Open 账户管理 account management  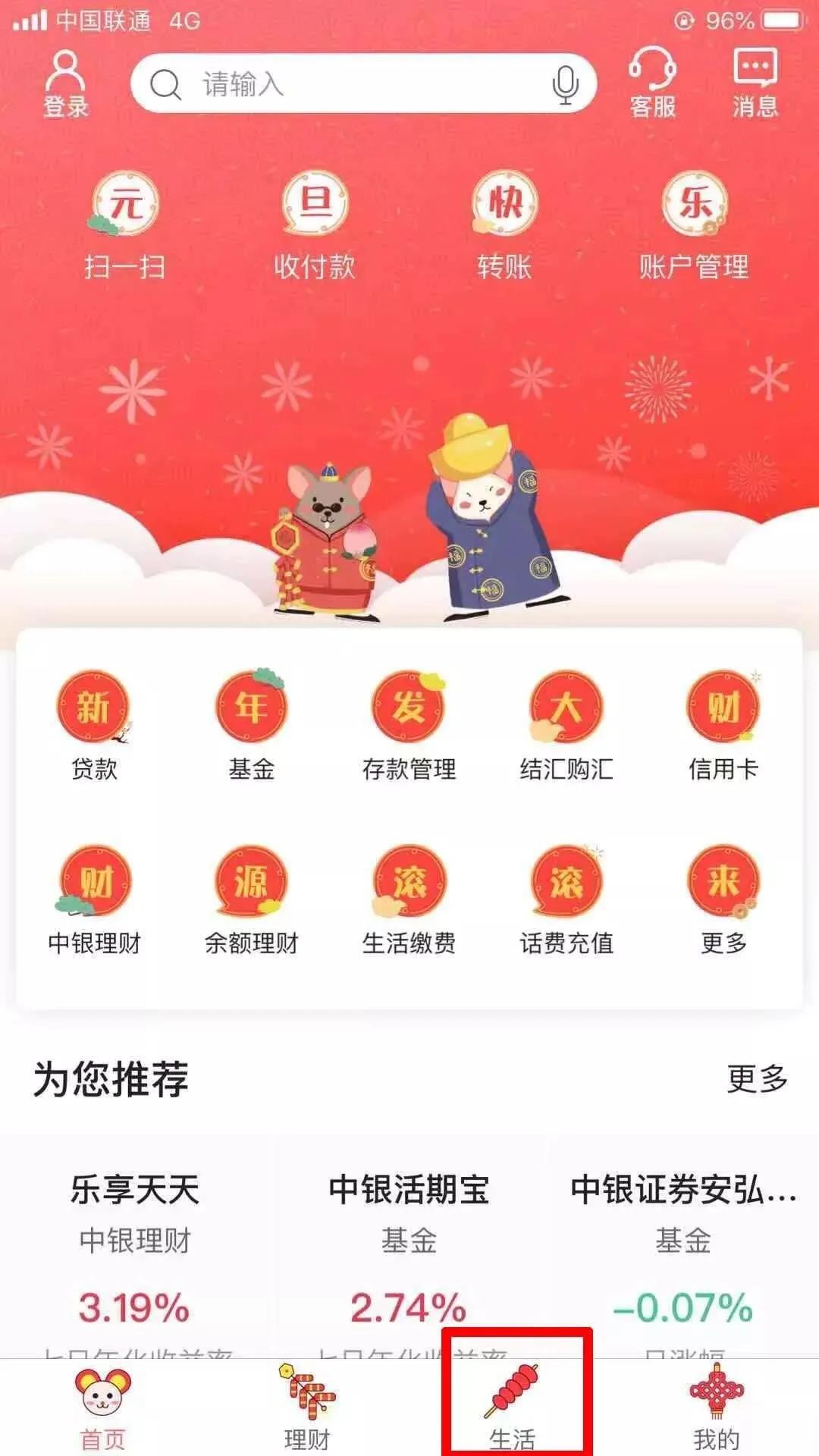[694, 224]
